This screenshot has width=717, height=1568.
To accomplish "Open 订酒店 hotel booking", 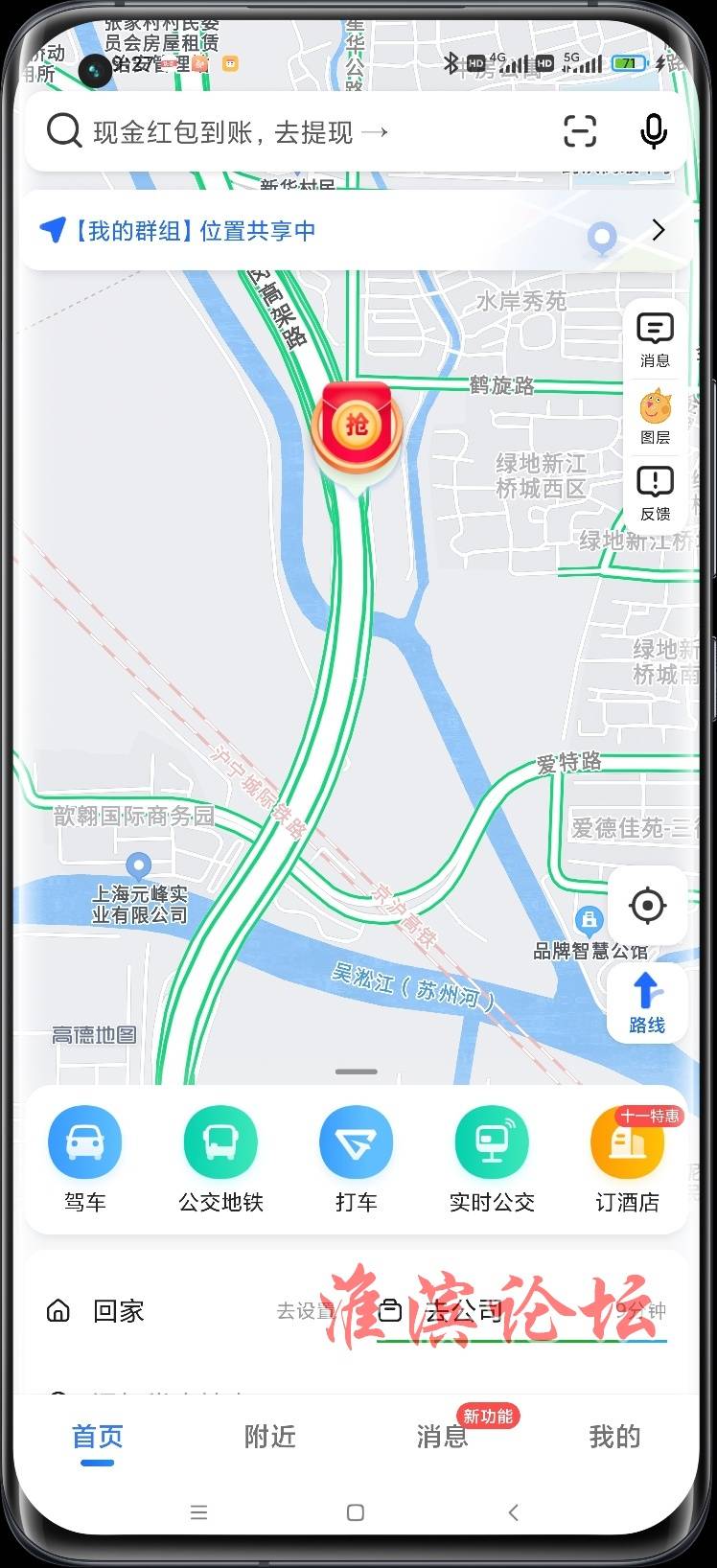I will tap(628, 1160).
